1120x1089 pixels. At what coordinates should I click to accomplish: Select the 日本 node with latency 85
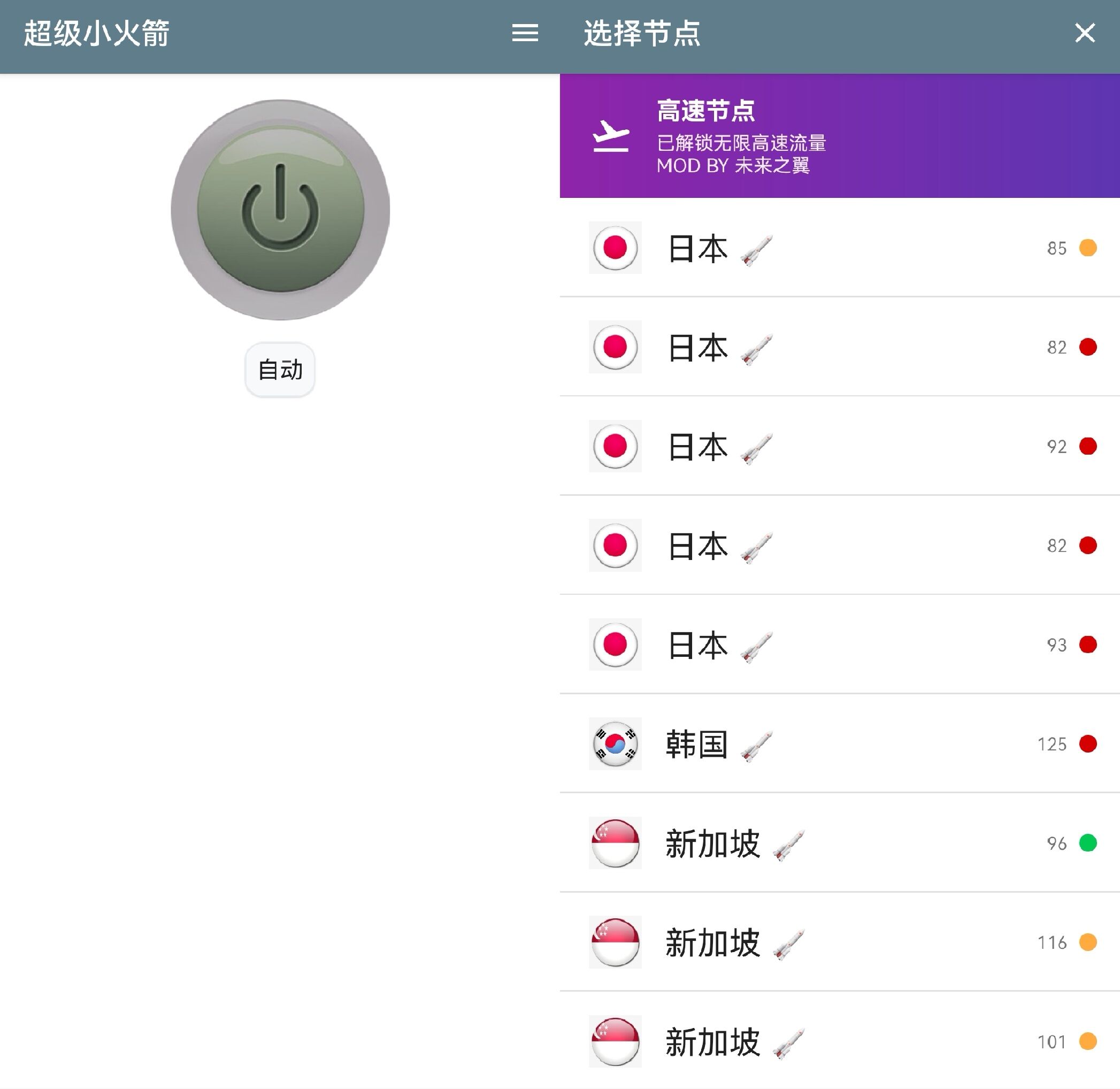(x=840, y=248)
